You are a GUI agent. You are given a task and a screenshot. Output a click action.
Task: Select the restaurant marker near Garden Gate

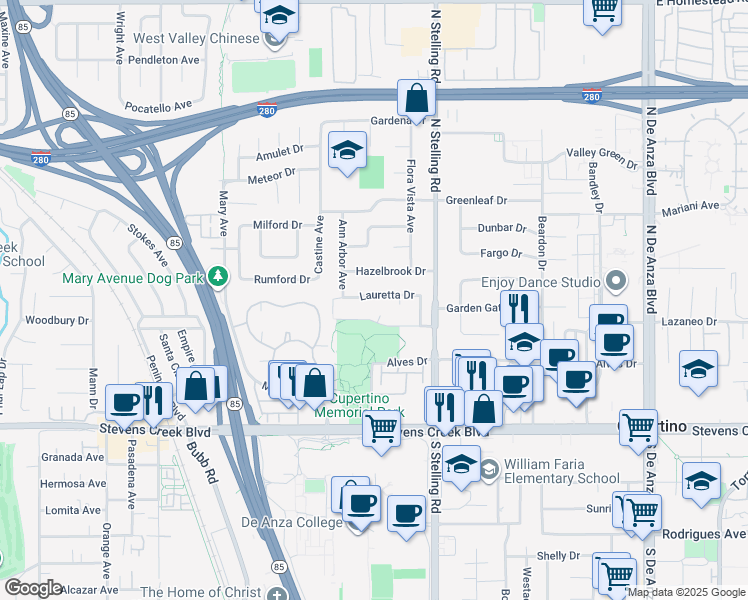[521, 308]
